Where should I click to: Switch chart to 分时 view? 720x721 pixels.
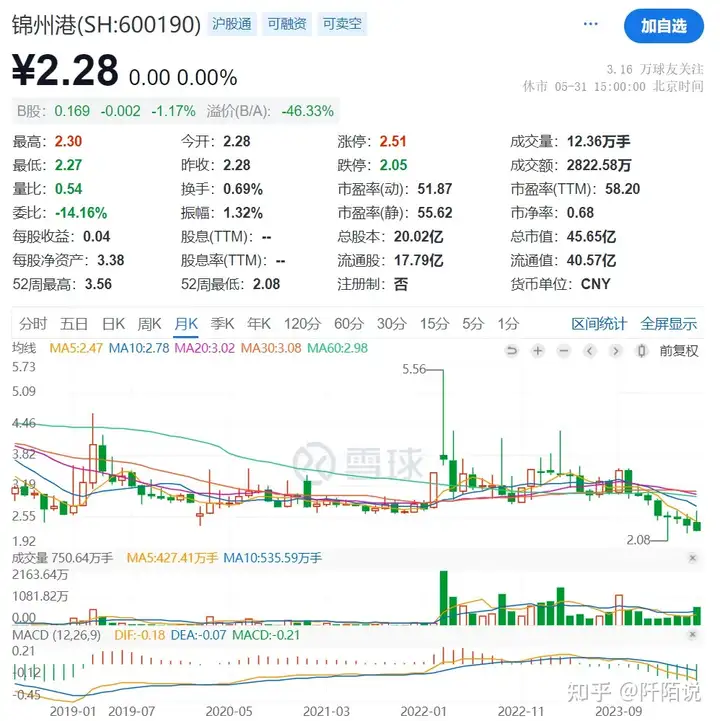click(x=32, y=323)
